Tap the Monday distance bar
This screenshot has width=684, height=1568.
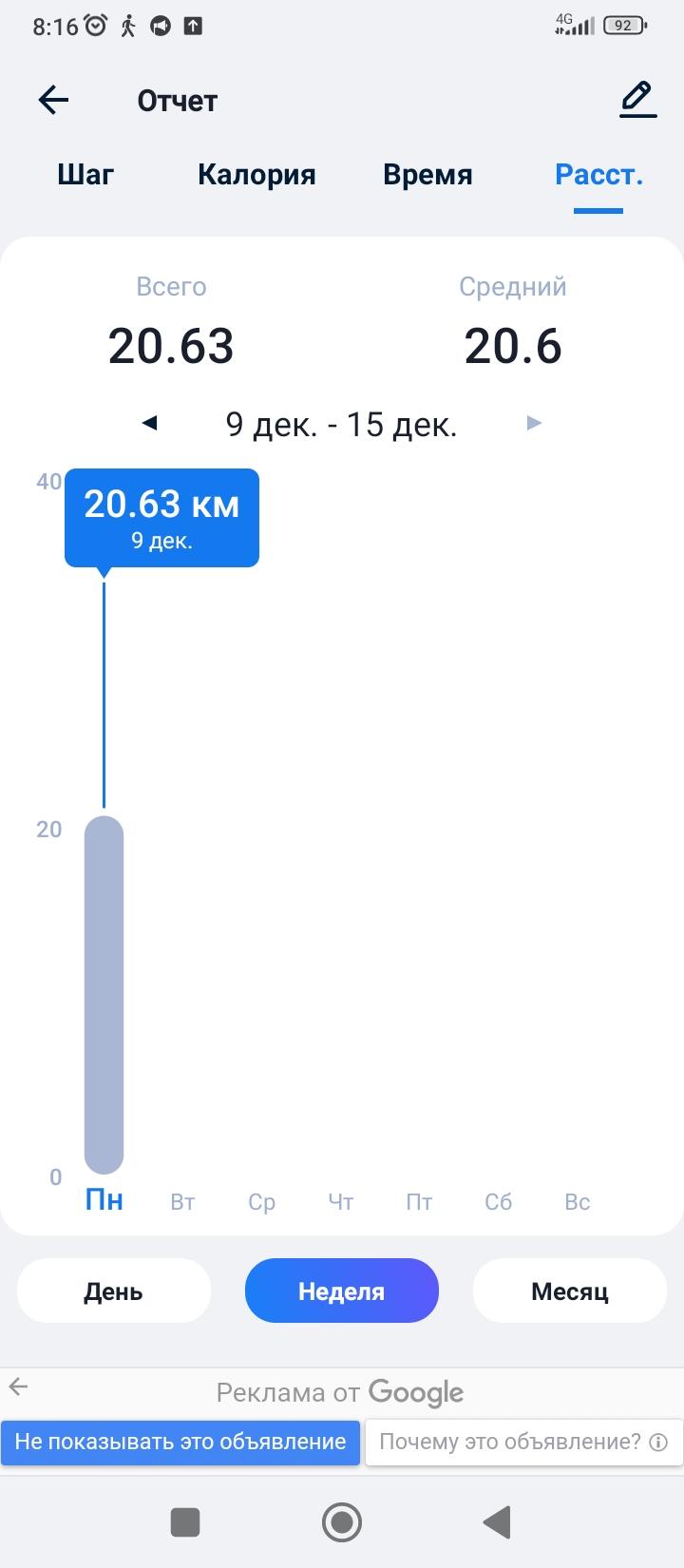pyautogui.click(x=104, y=995)
